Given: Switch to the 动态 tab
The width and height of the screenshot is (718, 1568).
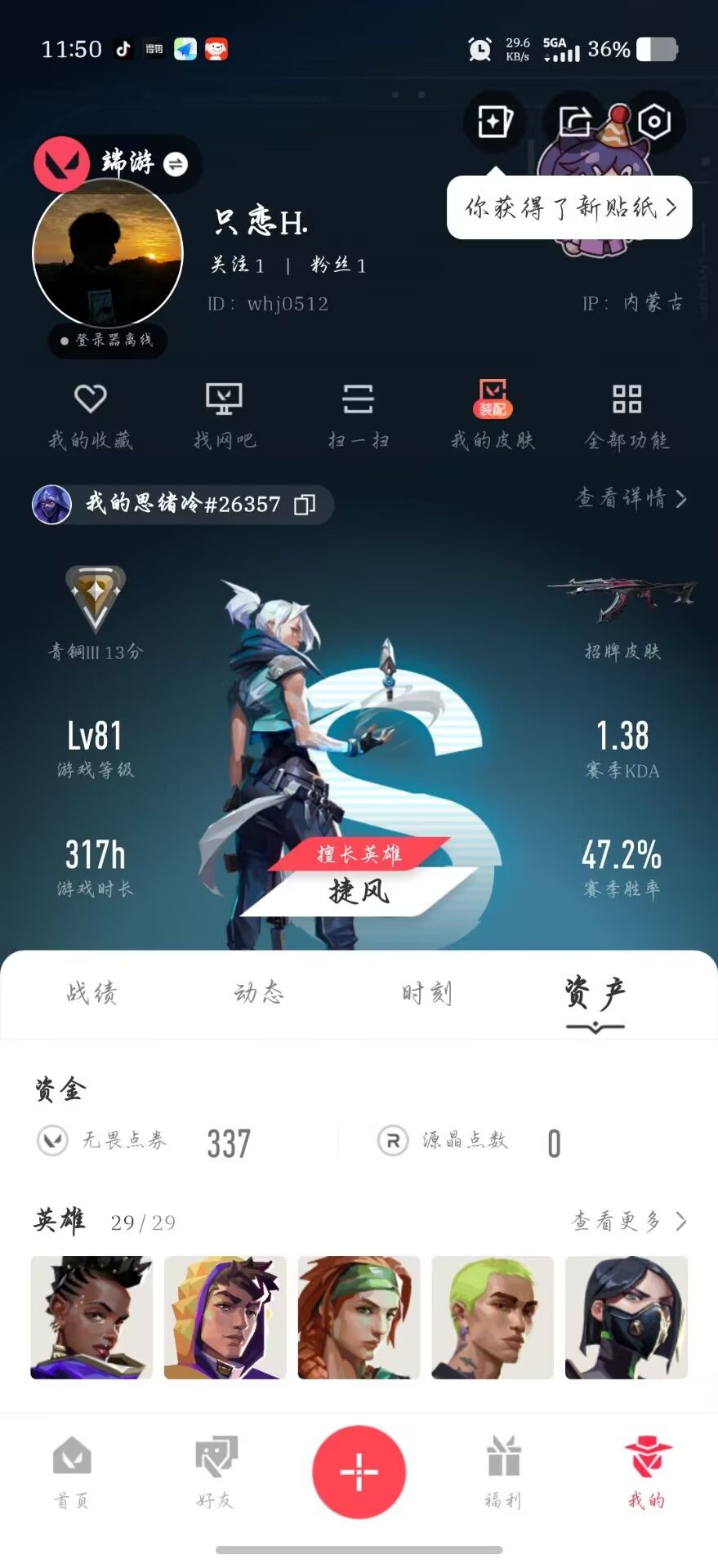Looking at the screenshot, I should coord(259,993).
